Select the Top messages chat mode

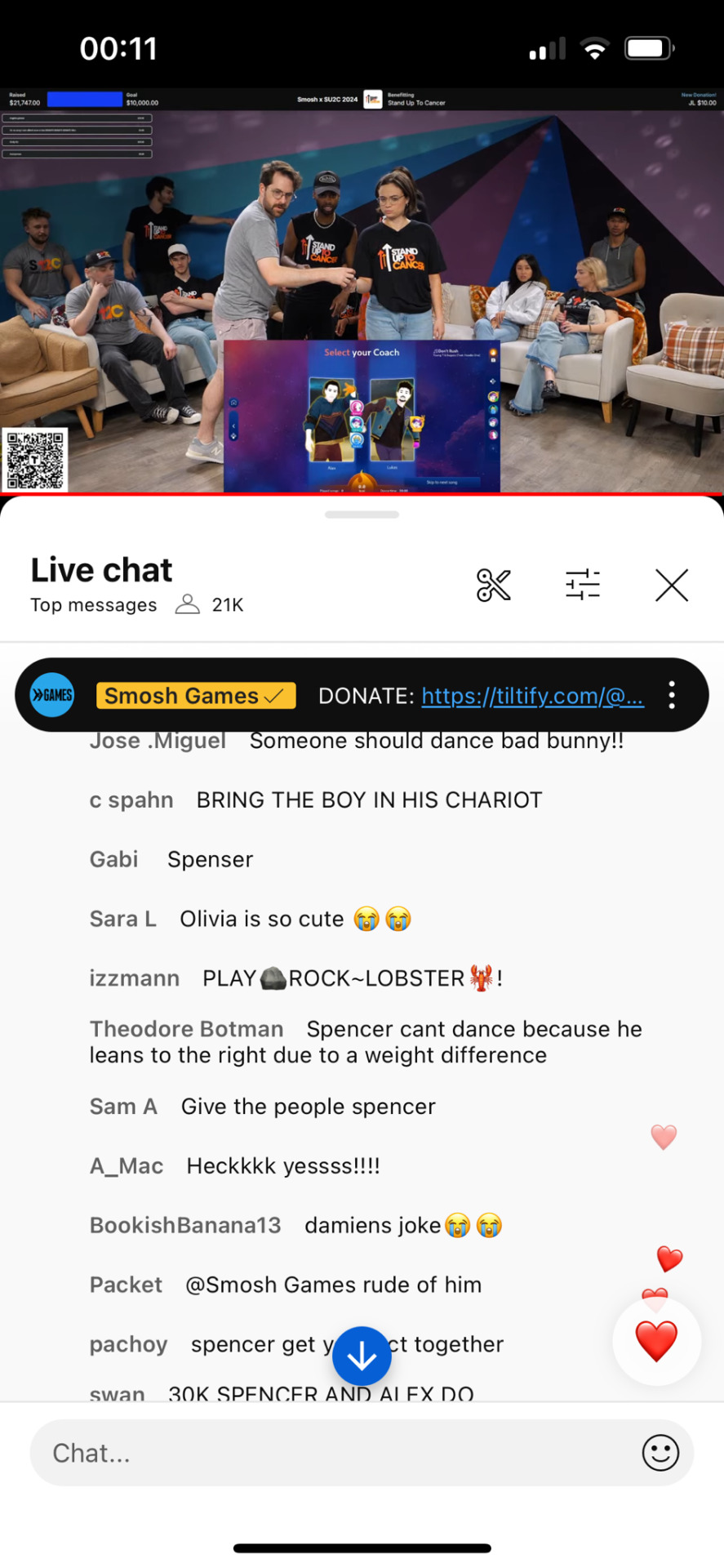point(93,605)
